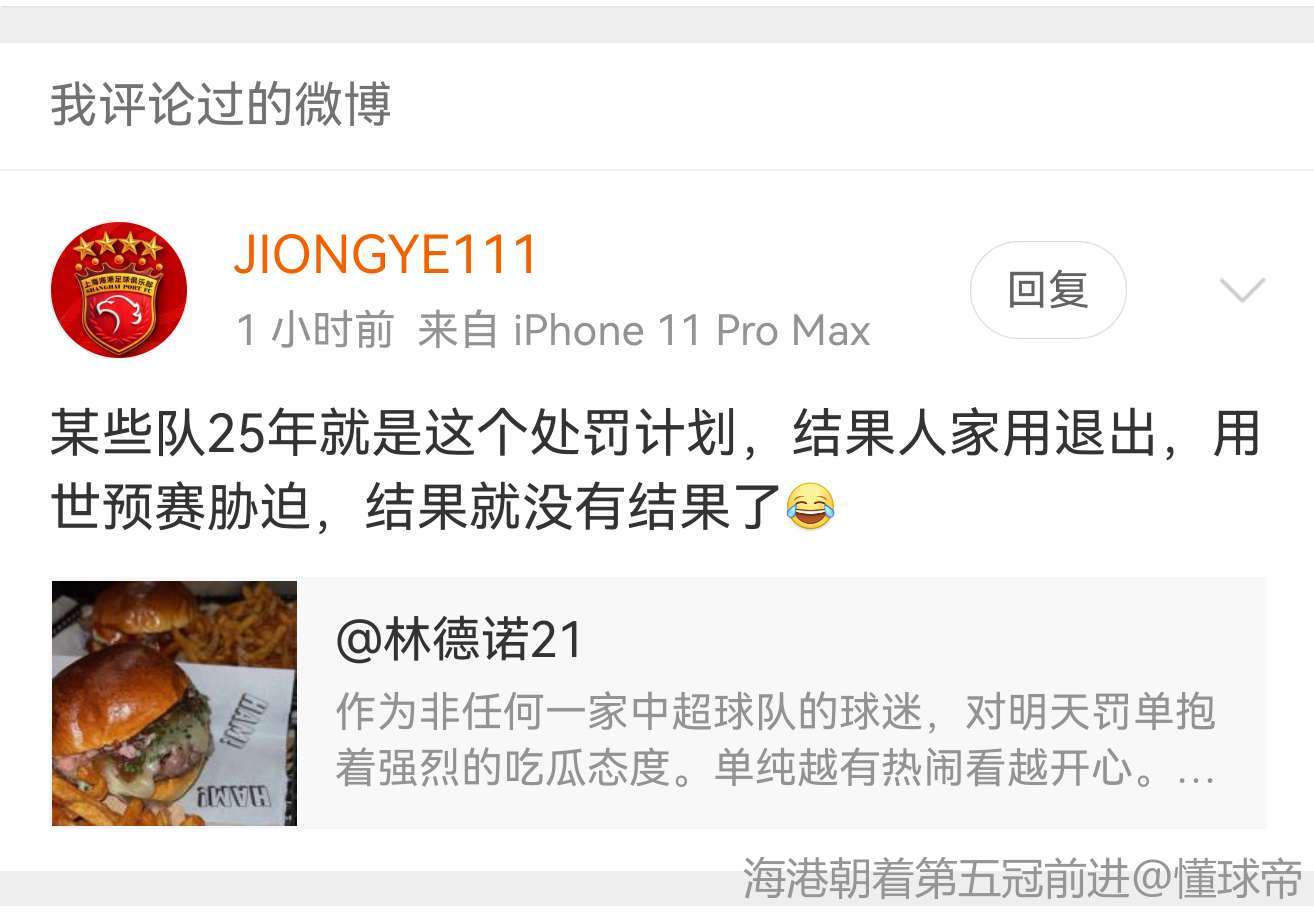This screenshot has height=914, width=1314.
Task: Open the quoted post by @林德诺21
Action: [x=775, y=703]
